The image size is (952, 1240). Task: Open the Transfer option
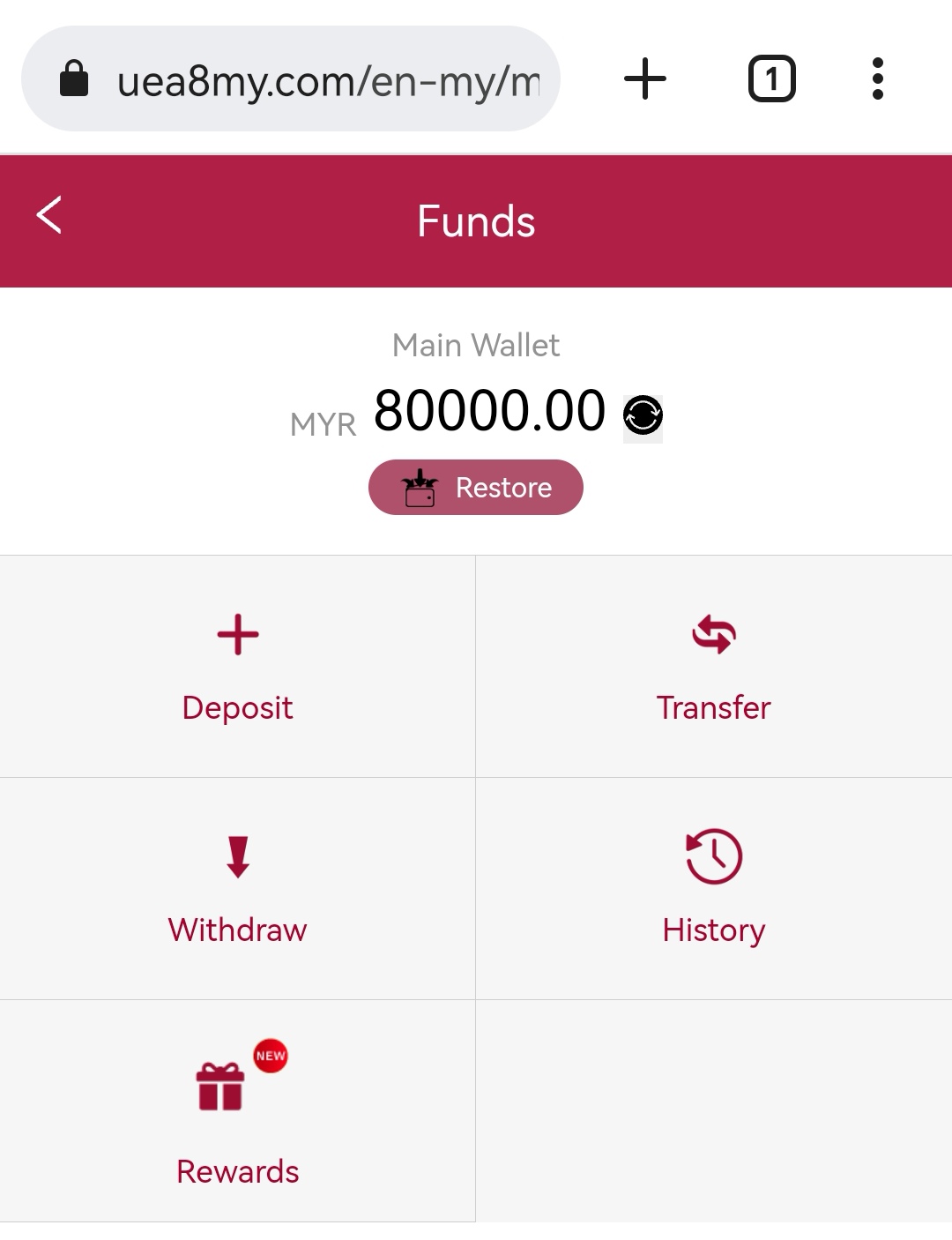713,667
